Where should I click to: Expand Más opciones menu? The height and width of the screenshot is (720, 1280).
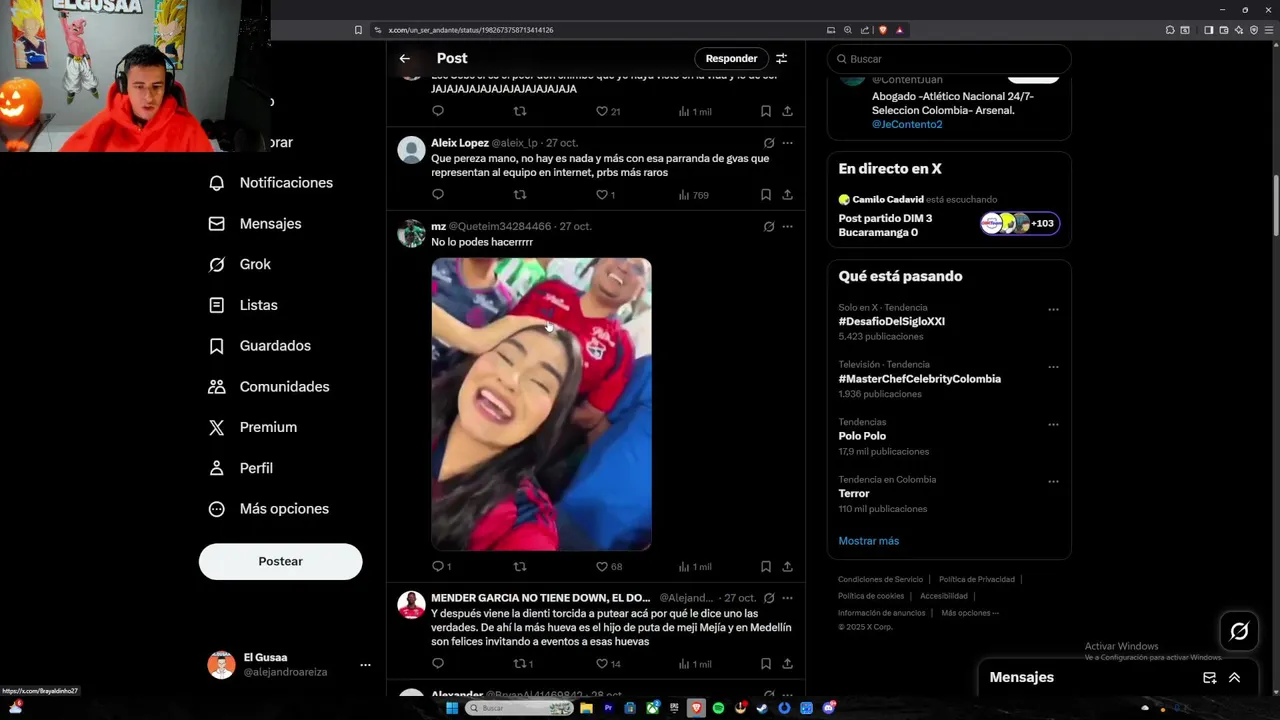tap(284, 509)
